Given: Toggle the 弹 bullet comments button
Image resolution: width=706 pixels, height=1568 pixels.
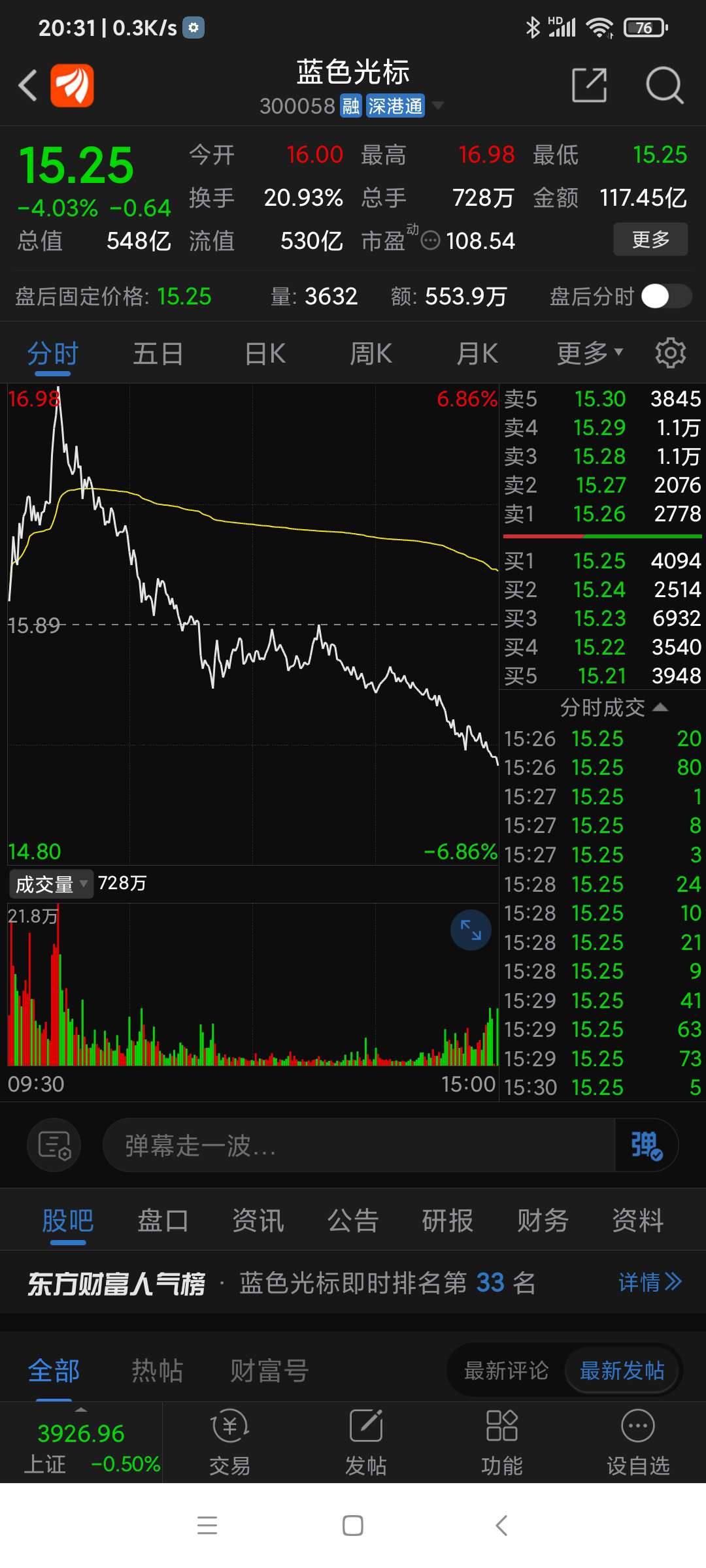Looking at the screenshot, I should pos(646,1145).
